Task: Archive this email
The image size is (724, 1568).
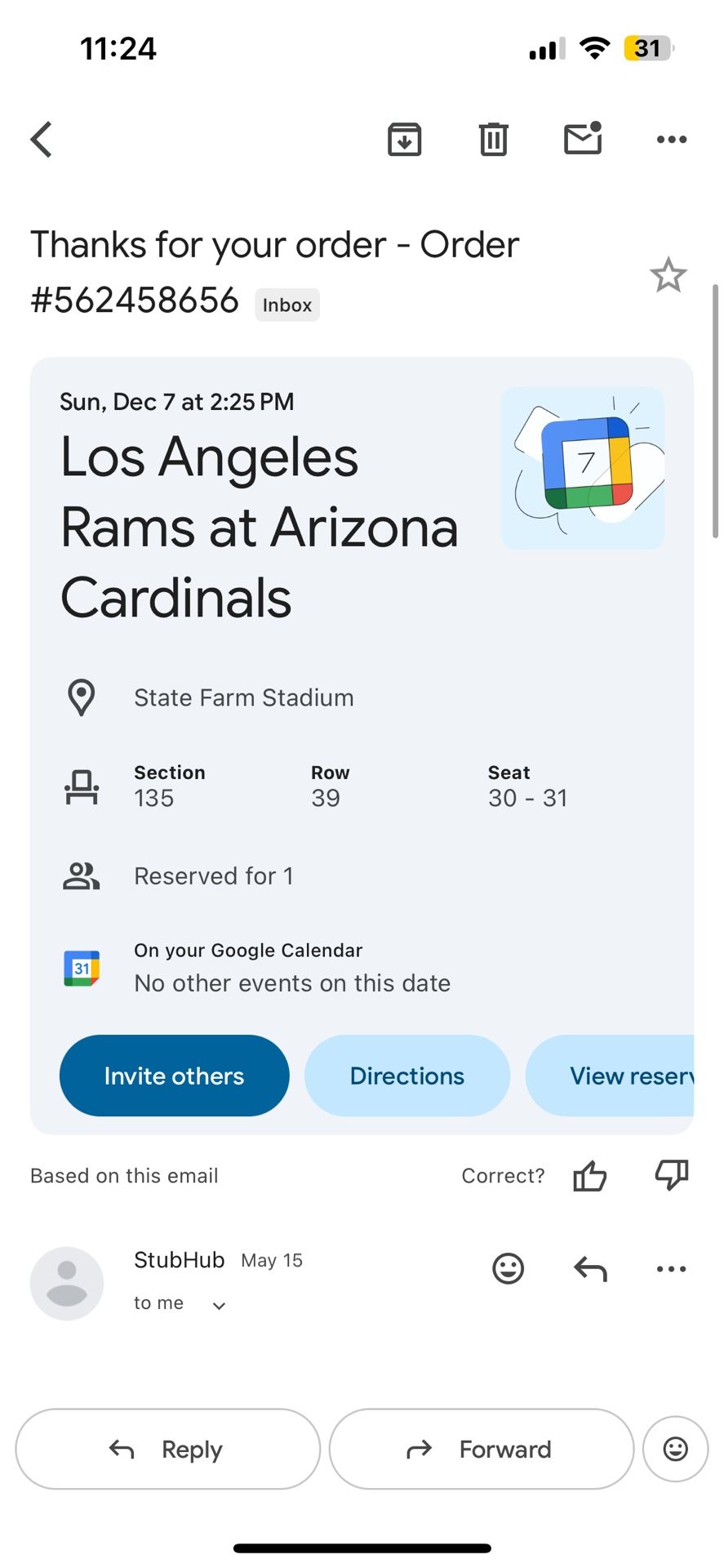Action: click(x=404, y=139)
